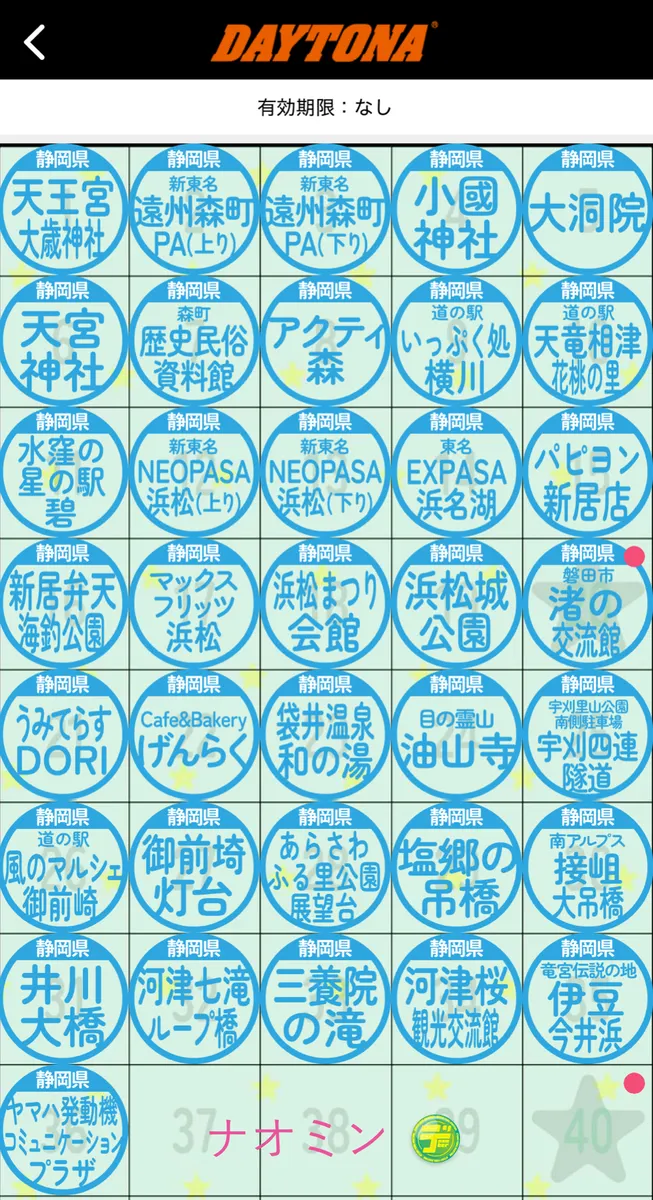Viewport: 653px width, 1200px height.
Task: Open the empty stamp slot 40
Action: 587,1131
